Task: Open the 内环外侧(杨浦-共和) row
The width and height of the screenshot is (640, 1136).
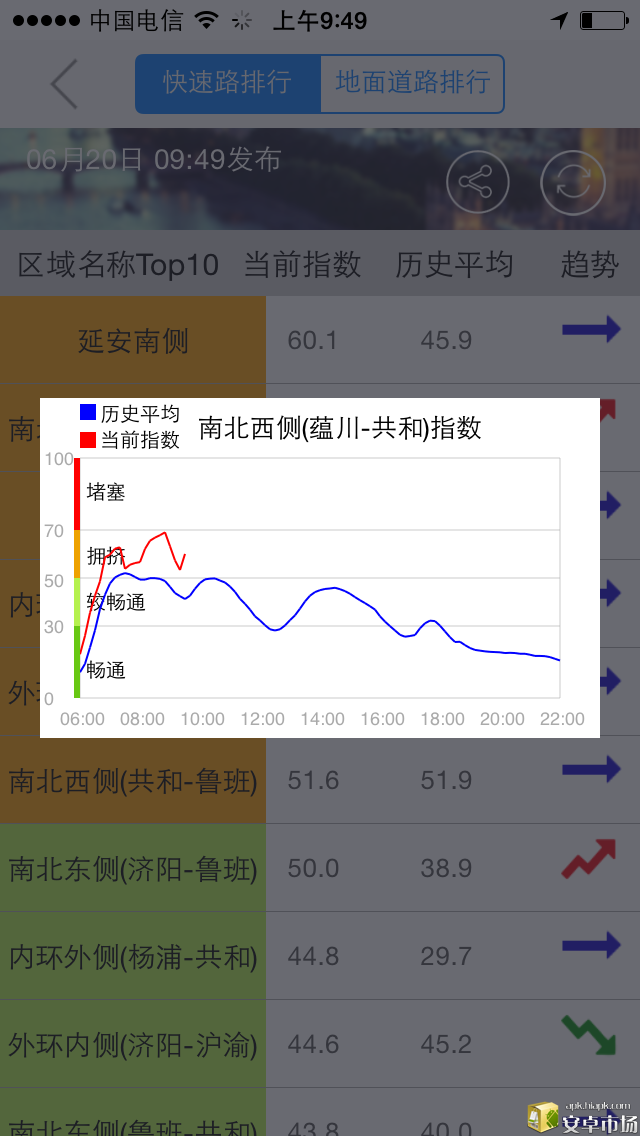Action: point(133,956)
